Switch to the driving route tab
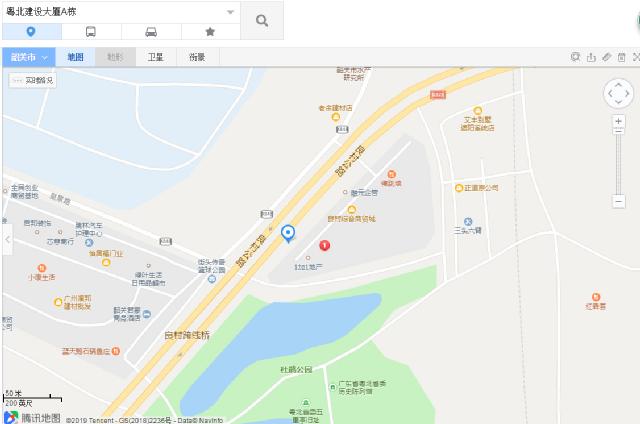This screenshot has height=424, width=640. coord(151,32)
